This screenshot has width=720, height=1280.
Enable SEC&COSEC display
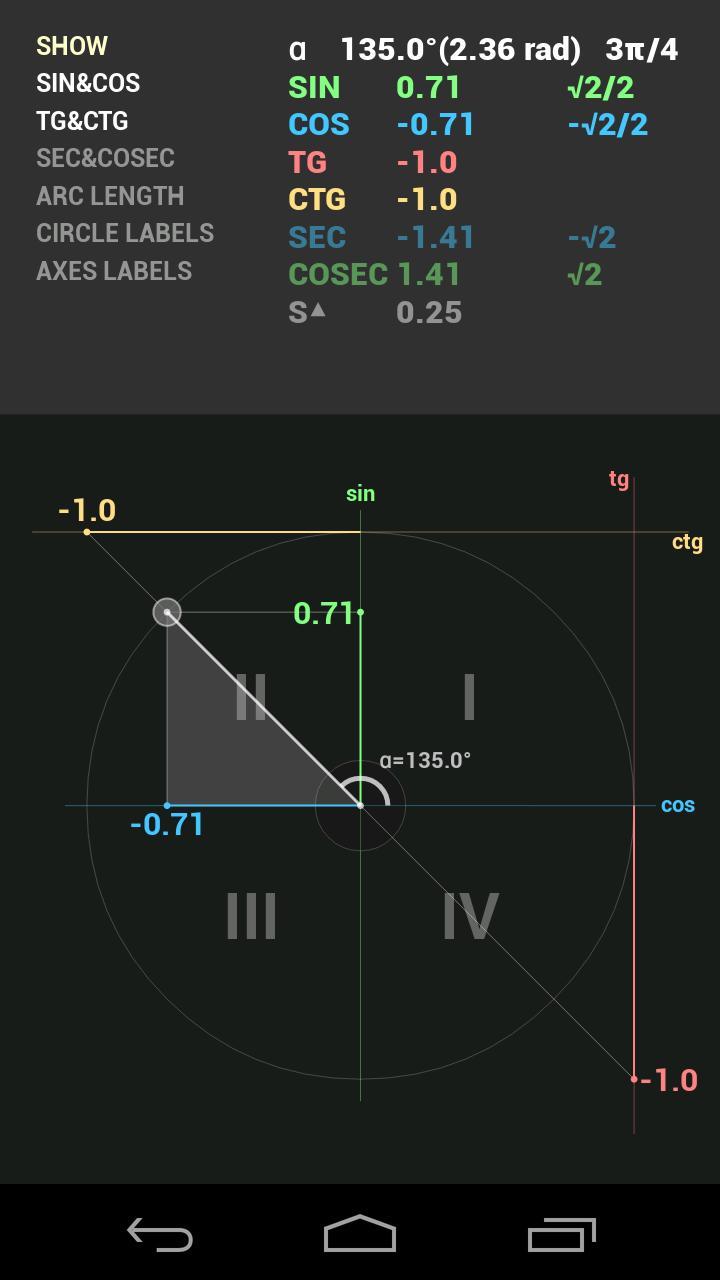tap(105, 158)
